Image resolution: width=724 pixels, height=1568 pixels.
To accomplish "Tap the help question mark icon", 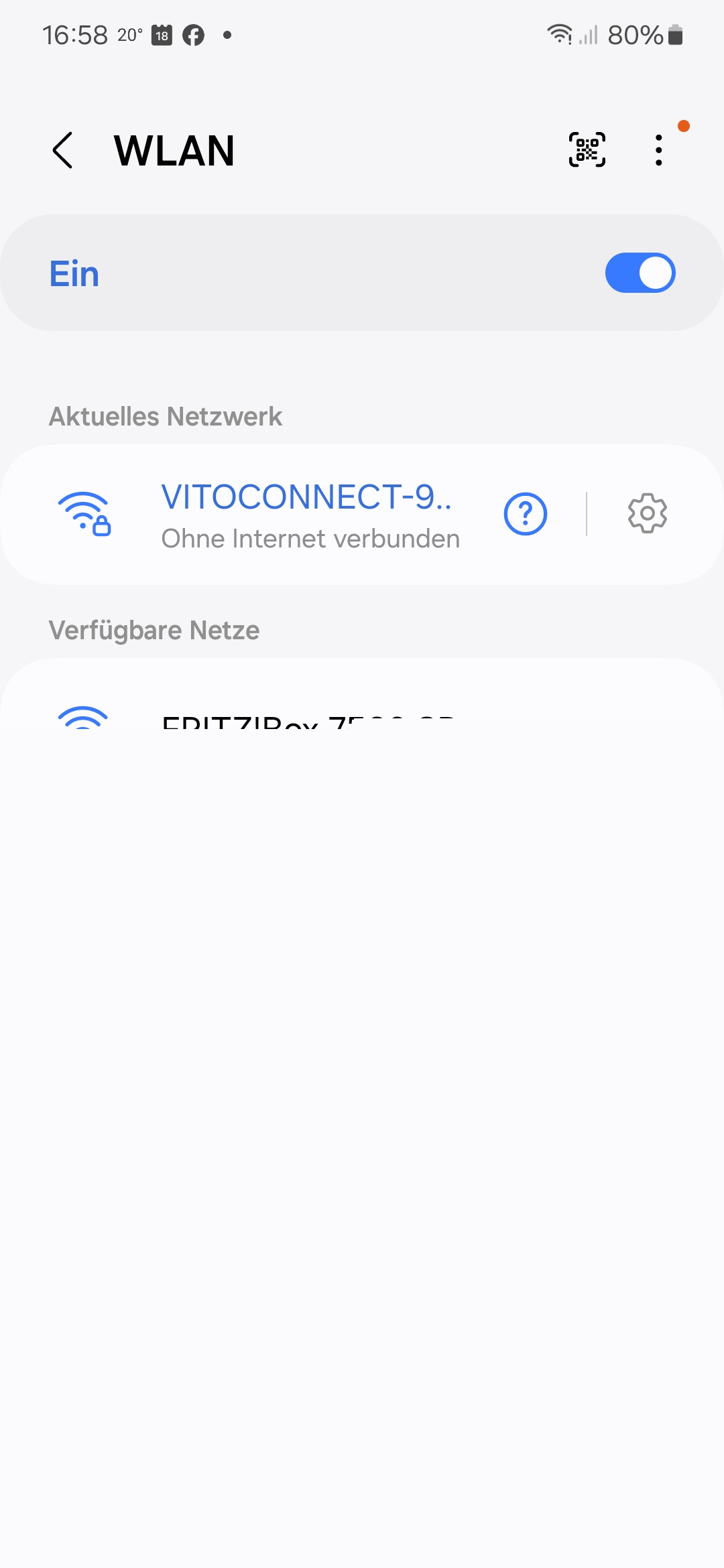I will [526, 514].
